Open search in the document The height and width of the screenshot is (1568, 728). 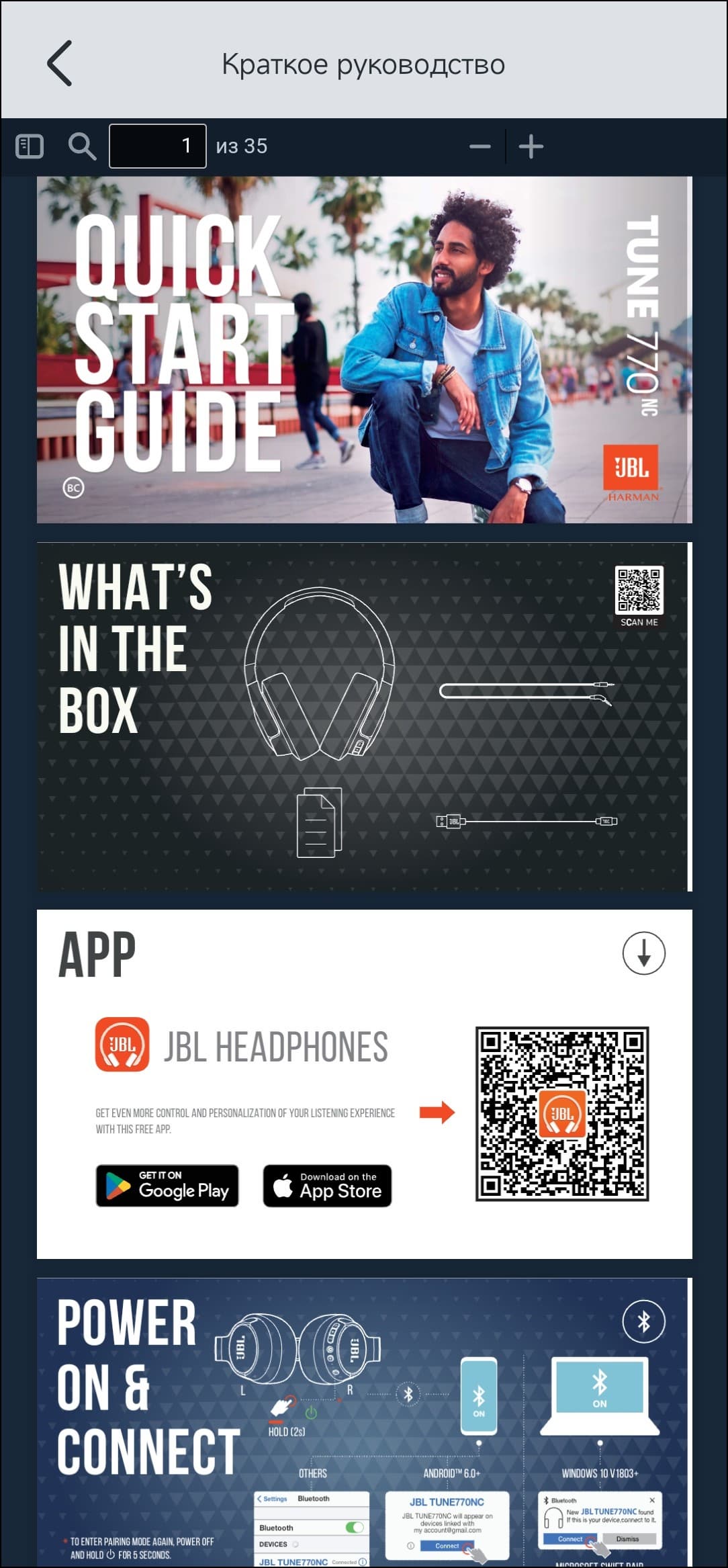(82, 146)
